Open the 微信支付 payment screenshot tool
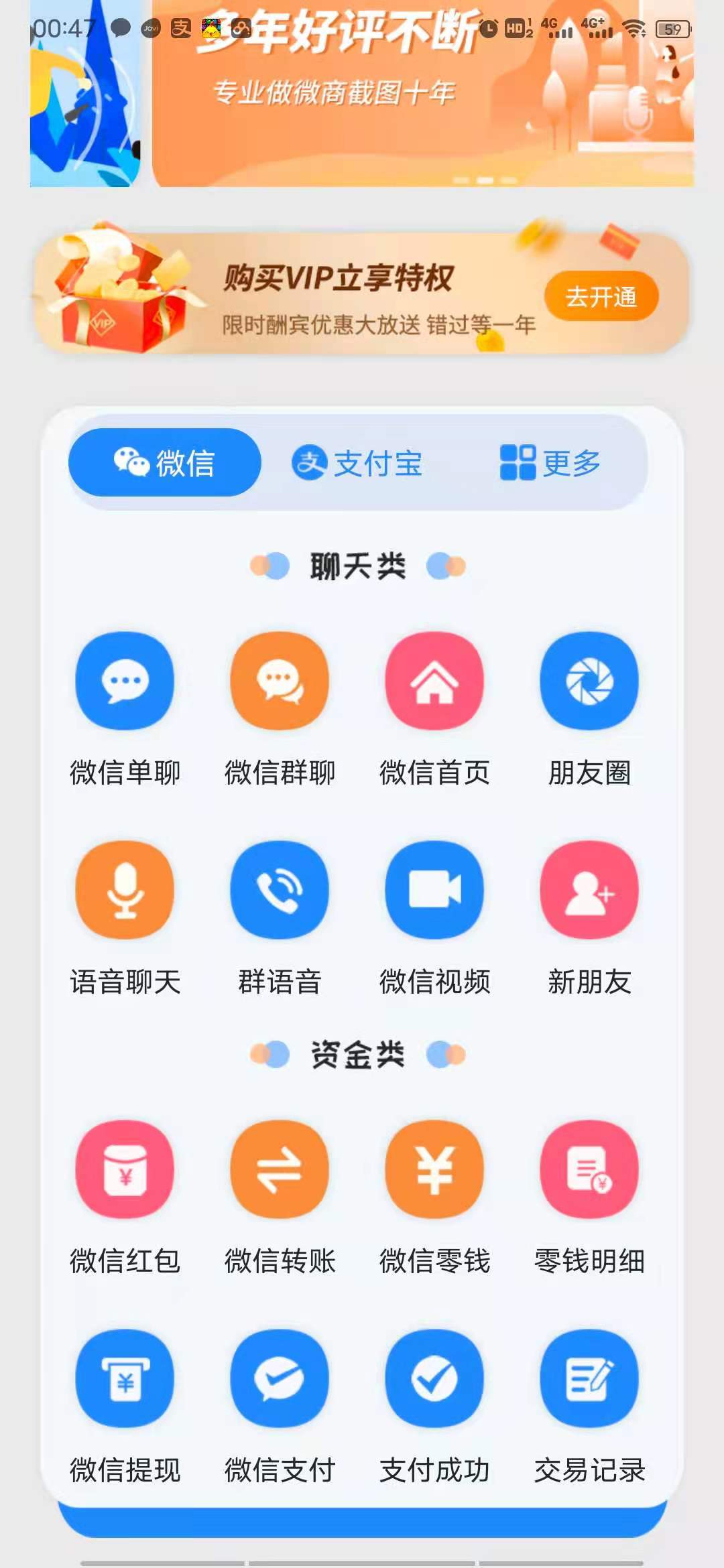 point(279,1380)
